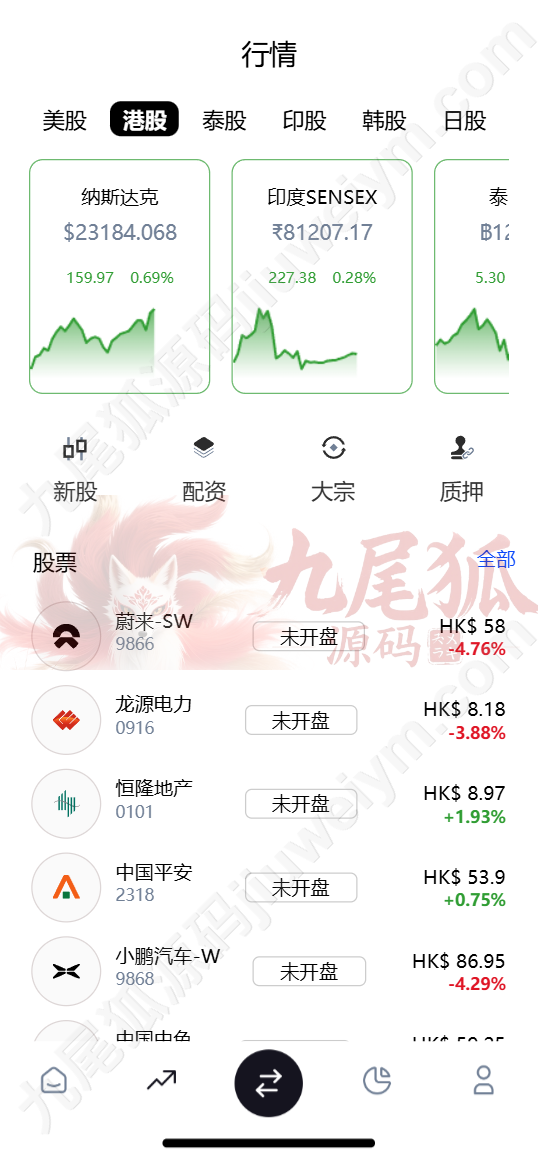Open the 韩股 tab
Viewport: 538px width, 1165px height.
pyautogui.click(x=385, y=120)
